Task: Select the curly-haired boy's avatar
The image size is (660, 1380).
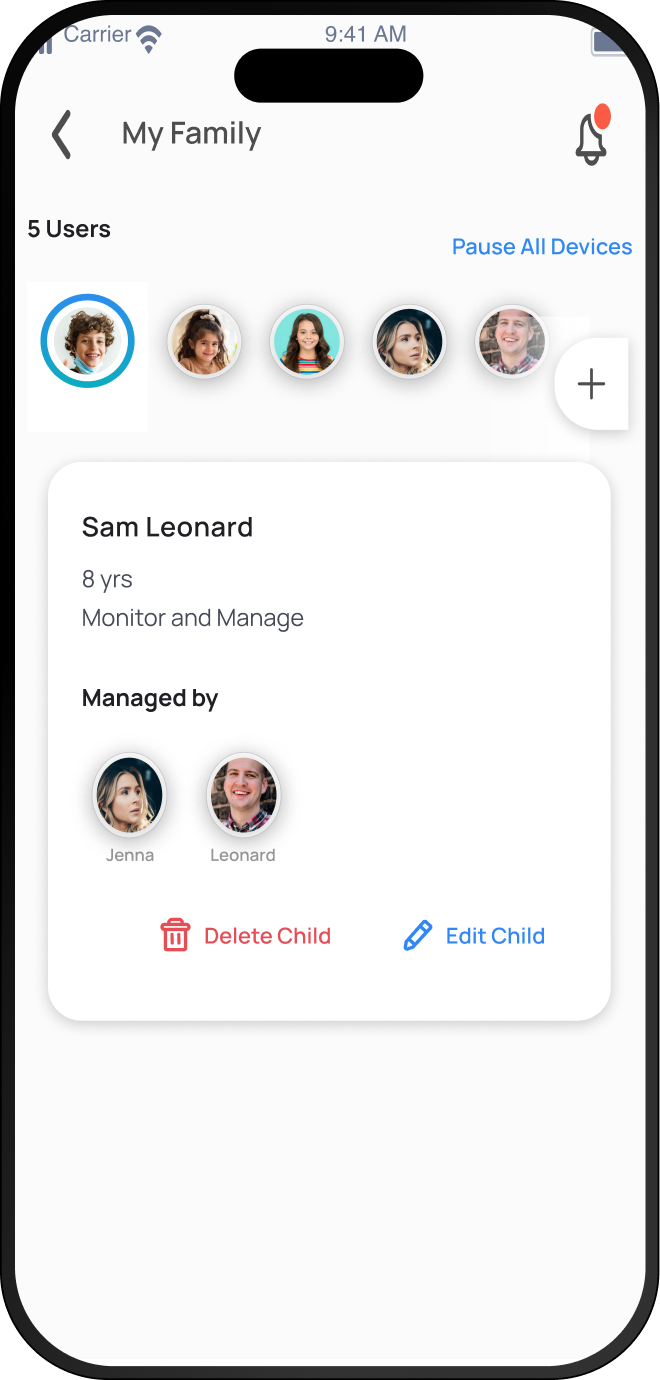Action: pos(88,342)
